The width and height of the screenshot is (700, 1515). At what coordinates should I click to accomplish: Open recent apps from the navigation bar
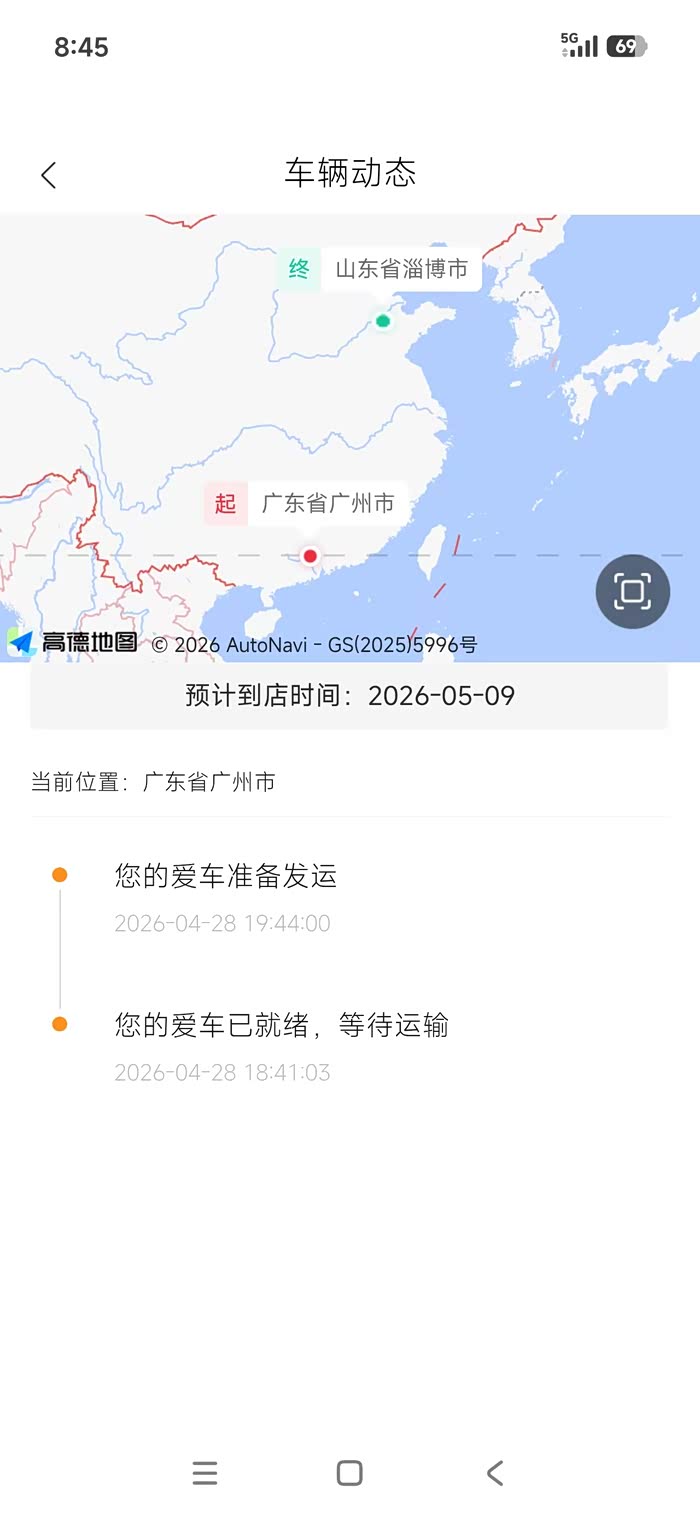click(x=205, y=1473)
